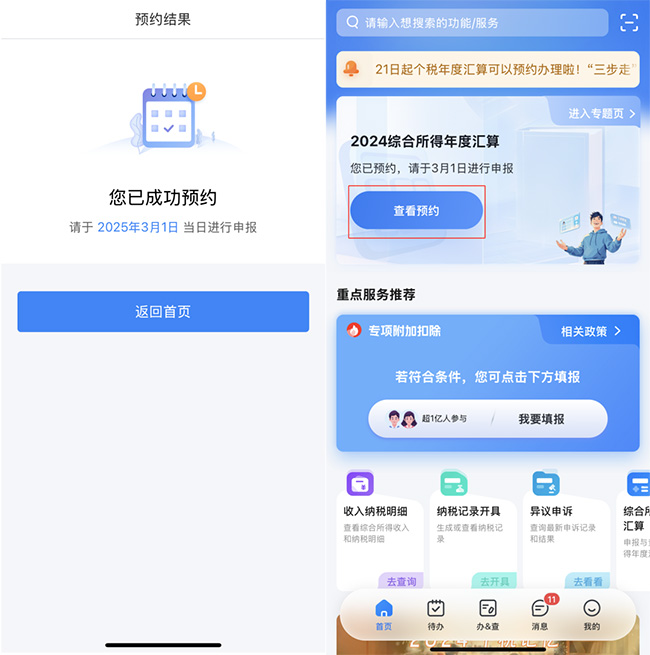Go to the 我的 tab
This screenshot has width=650, height=655.
[592, 614]
